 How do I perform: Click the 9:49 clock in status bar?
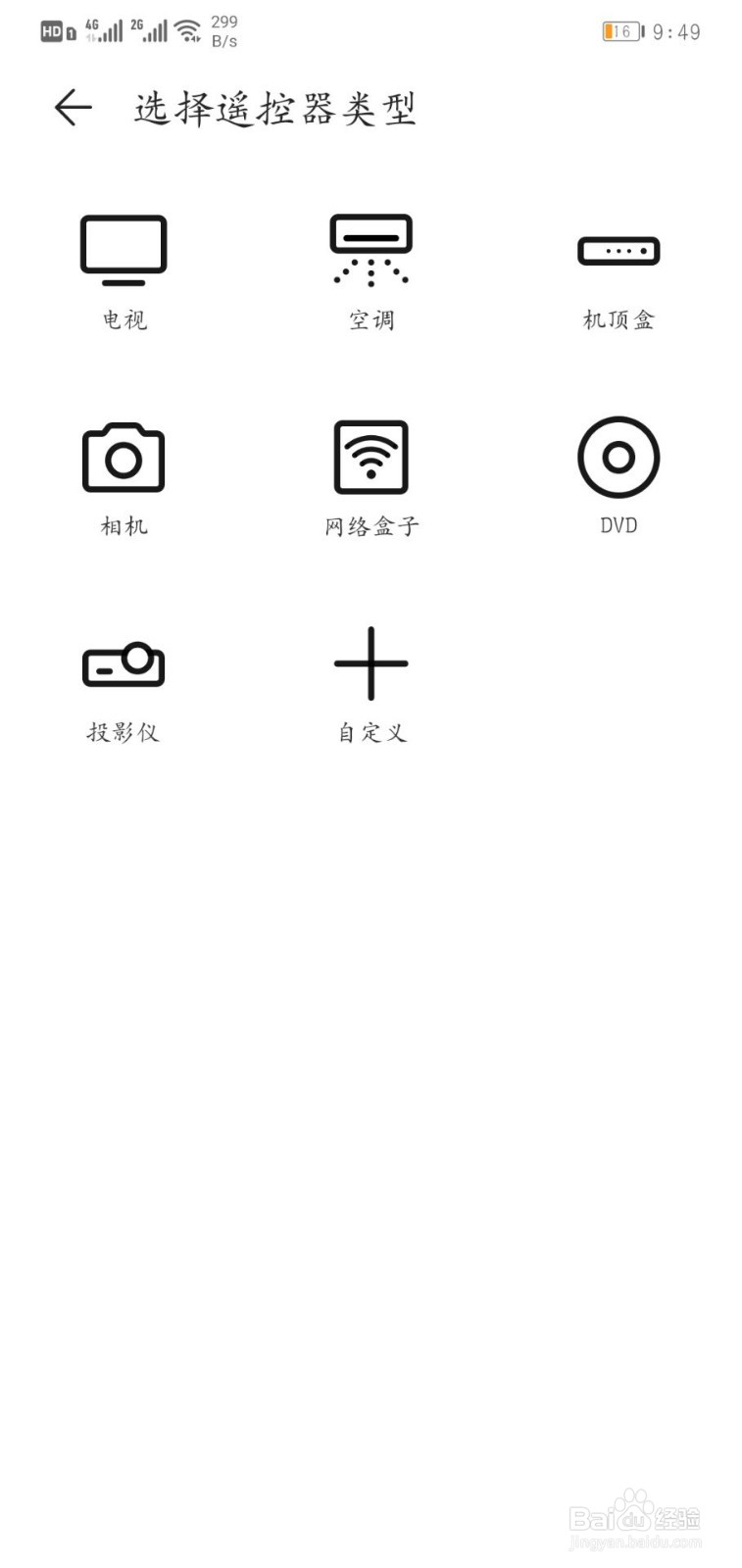678,31
